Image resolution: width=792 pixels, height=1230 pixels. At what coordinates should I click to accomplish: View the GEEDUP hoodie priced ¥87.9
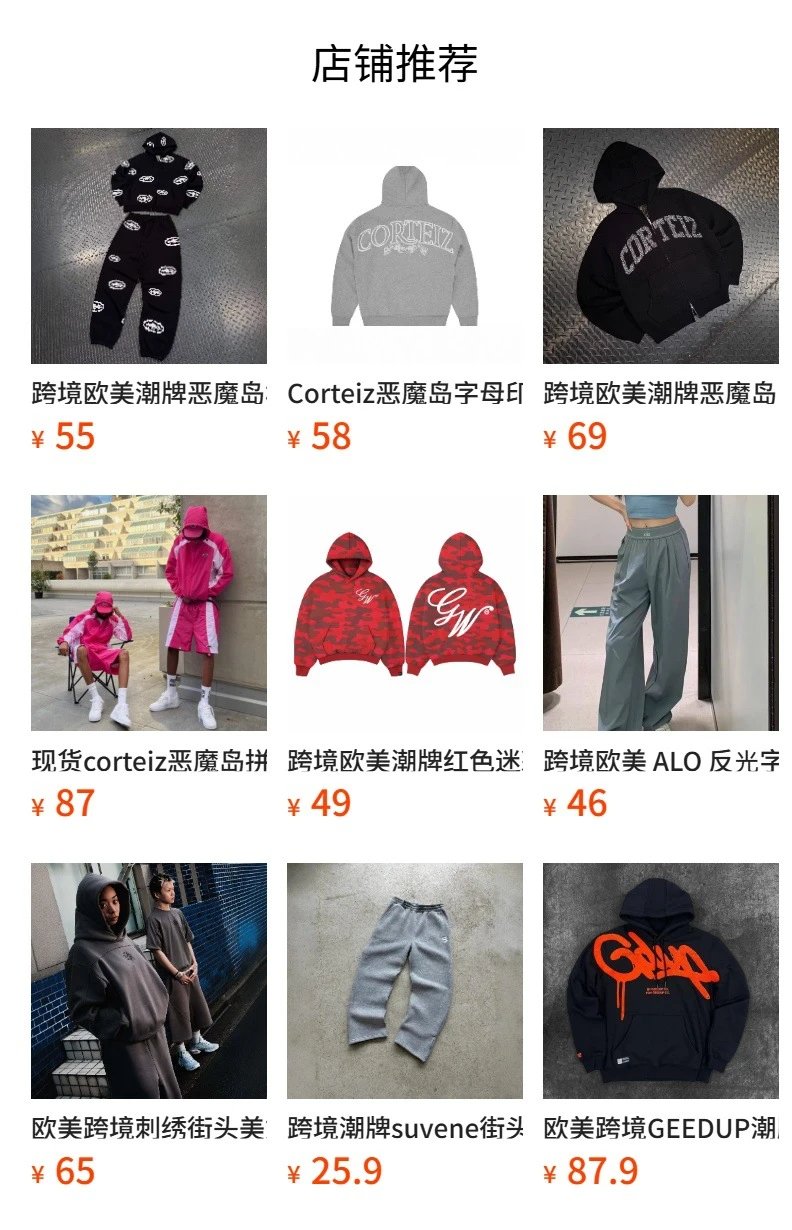click(660, 981)
